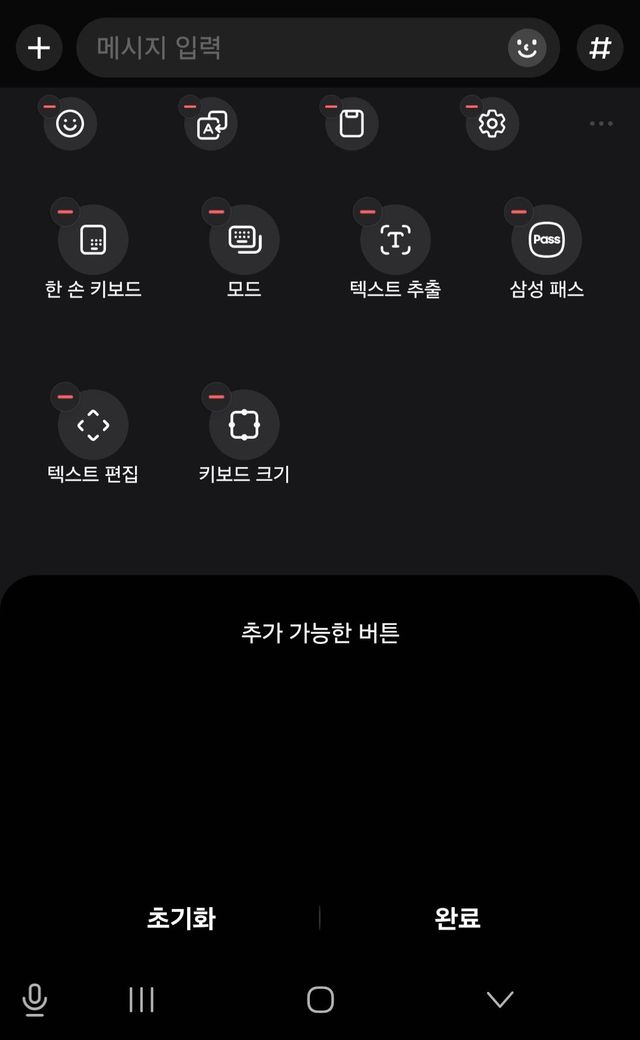The image size is (640, 1040).
Task: Remove the clipboard button from toolbar
Action: pos(331,106)
